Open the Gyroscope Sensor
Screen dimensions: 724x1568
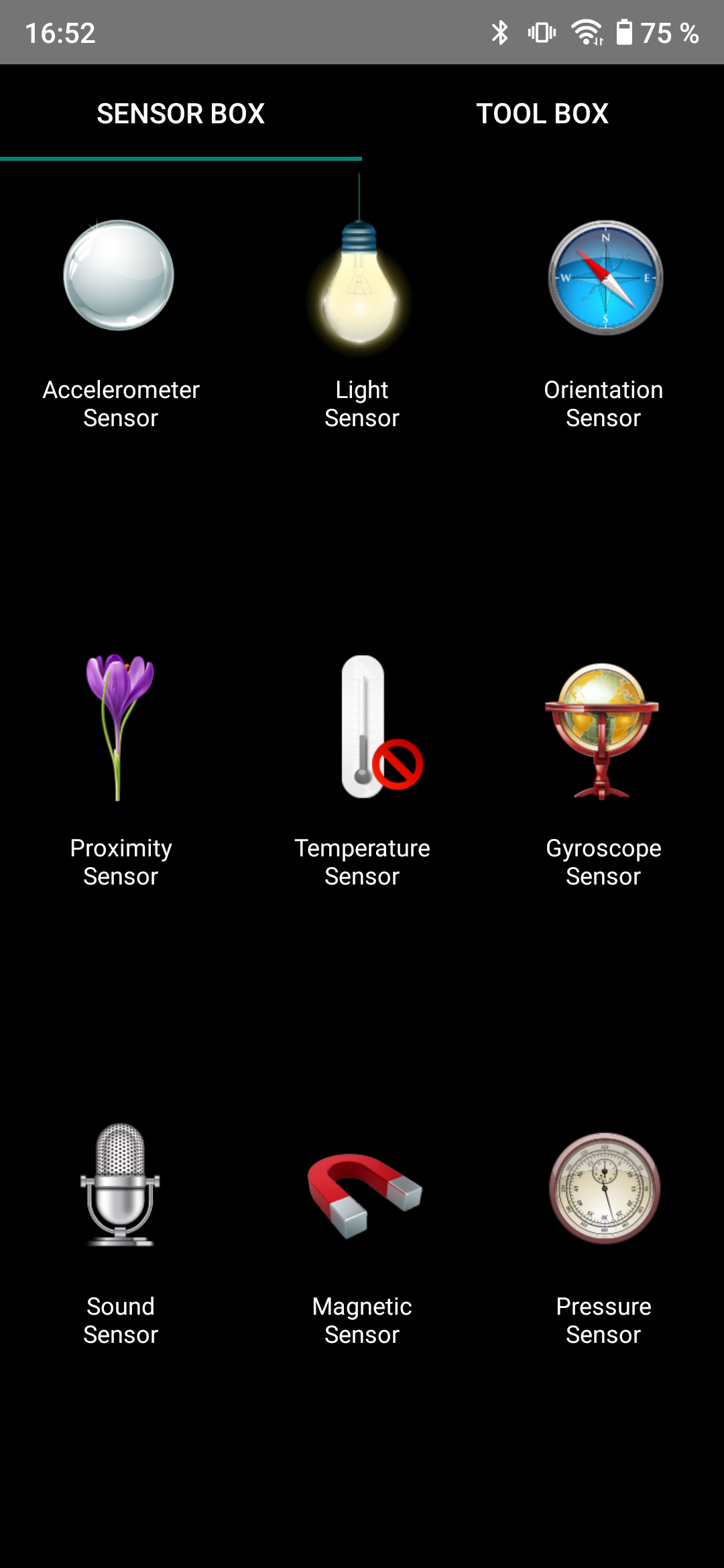pyautogui.click(x=602, y=730)
